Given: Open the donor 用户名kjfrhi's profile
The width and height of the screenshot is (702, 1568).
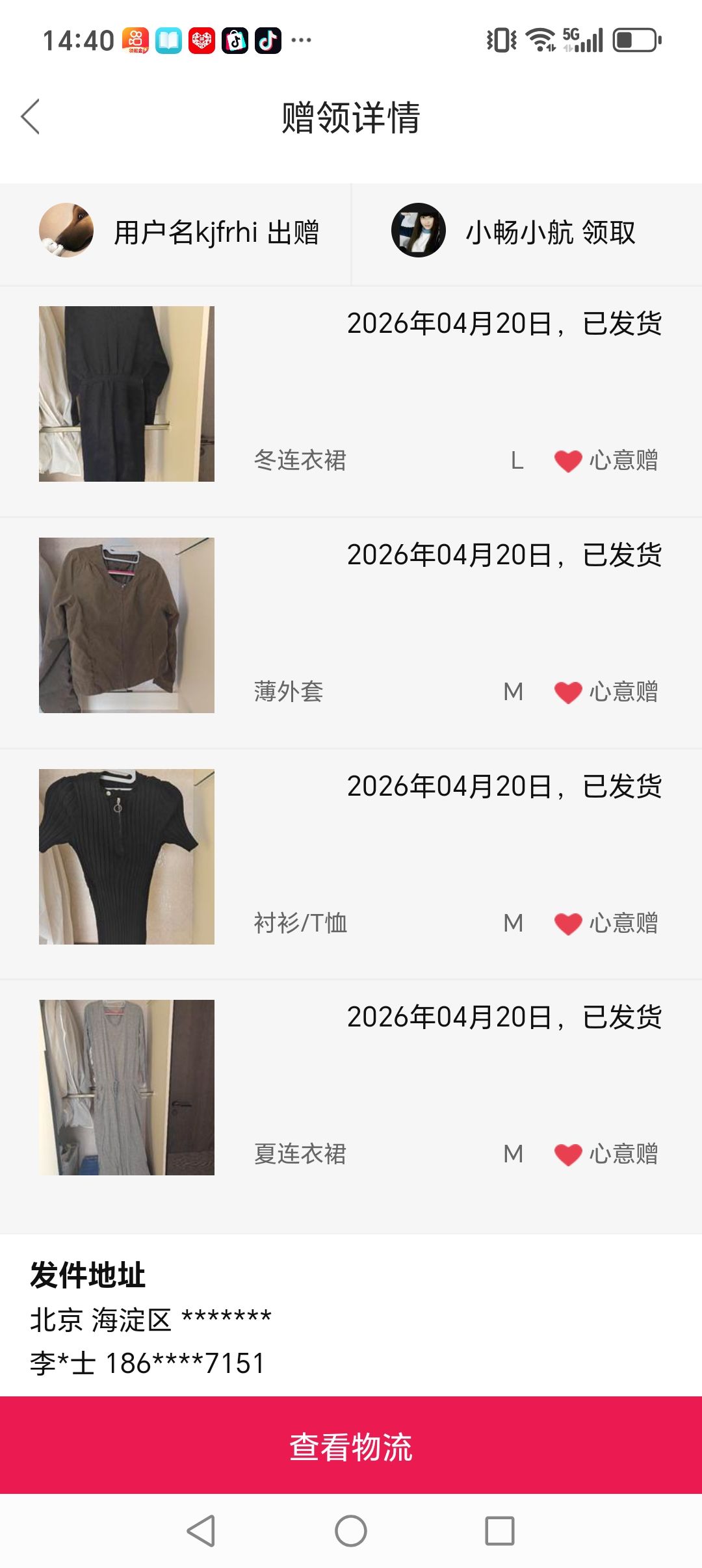Looking at the screenshot, I should point(66,231).
